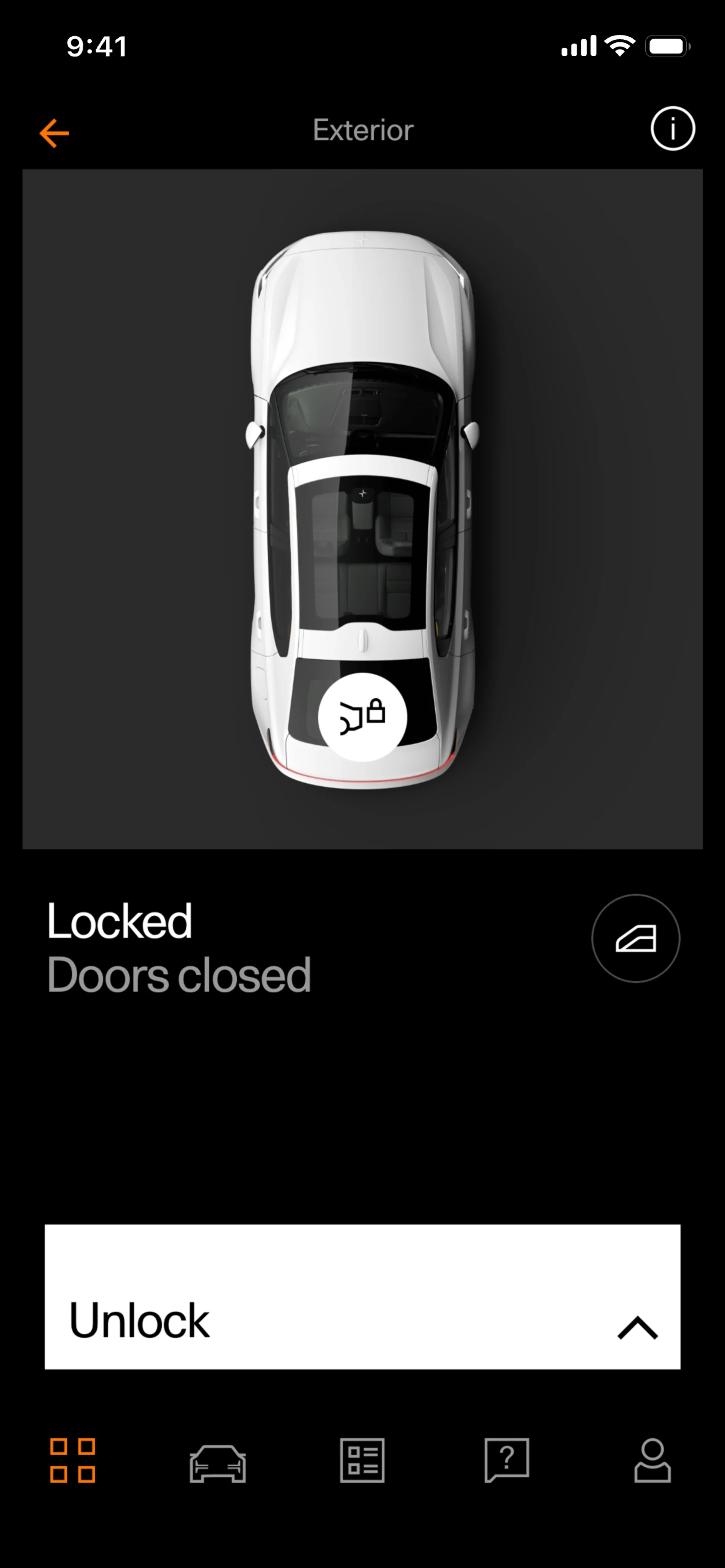Expand the Unlock panel chevron
Screen dimensions: 725x1568
pyautogui.click(x=637, y=1327)
